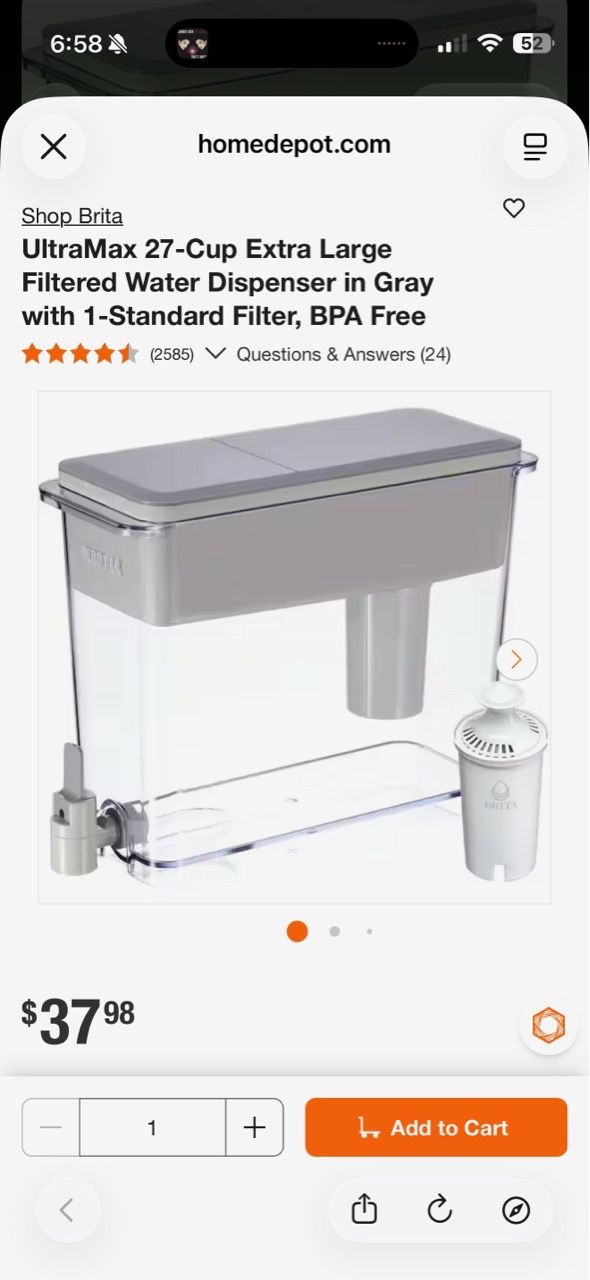
Task: Open the orange chat assistant bubble
Action: tap(548, 1026)
